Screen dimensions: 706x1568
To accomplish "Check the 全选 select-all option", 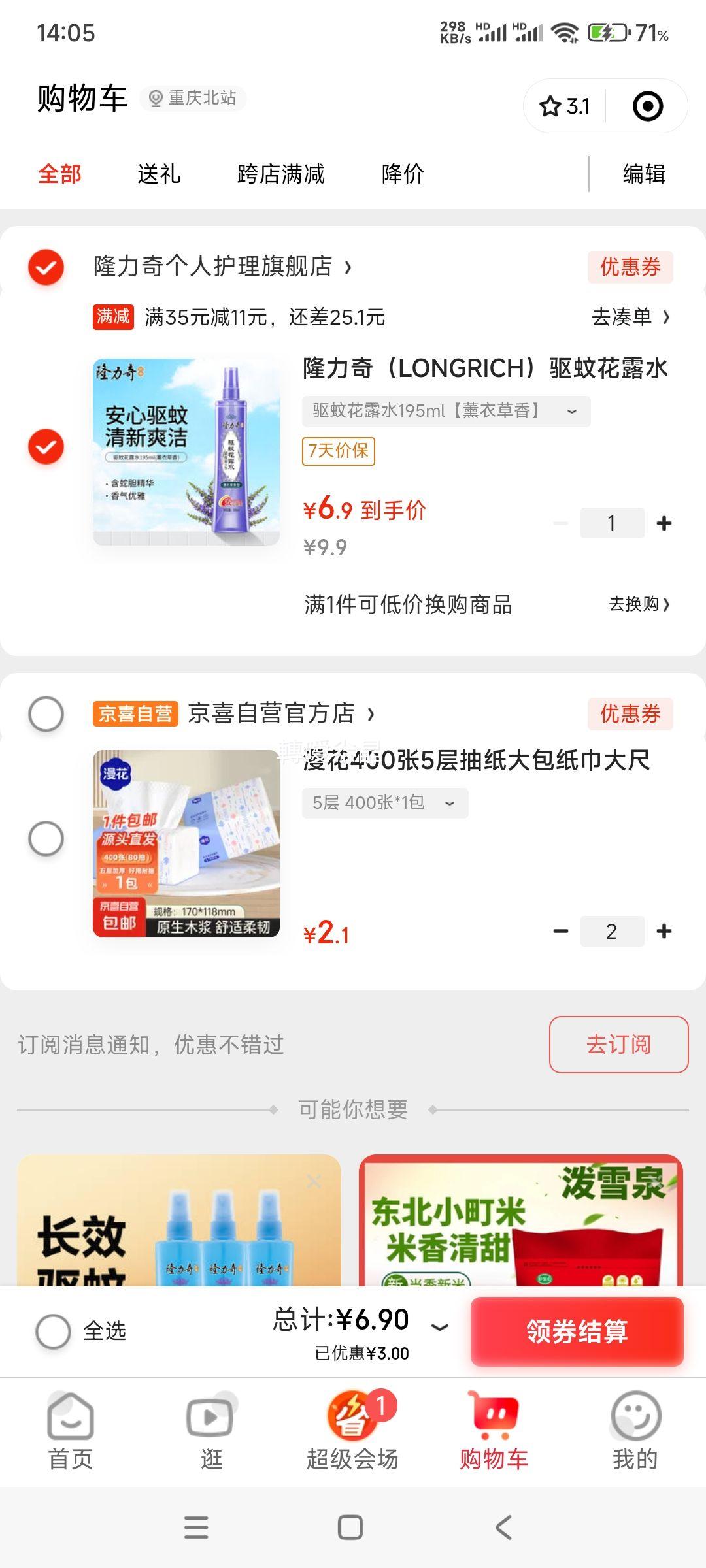I will pyautogui.click(x=54, y=1331).
